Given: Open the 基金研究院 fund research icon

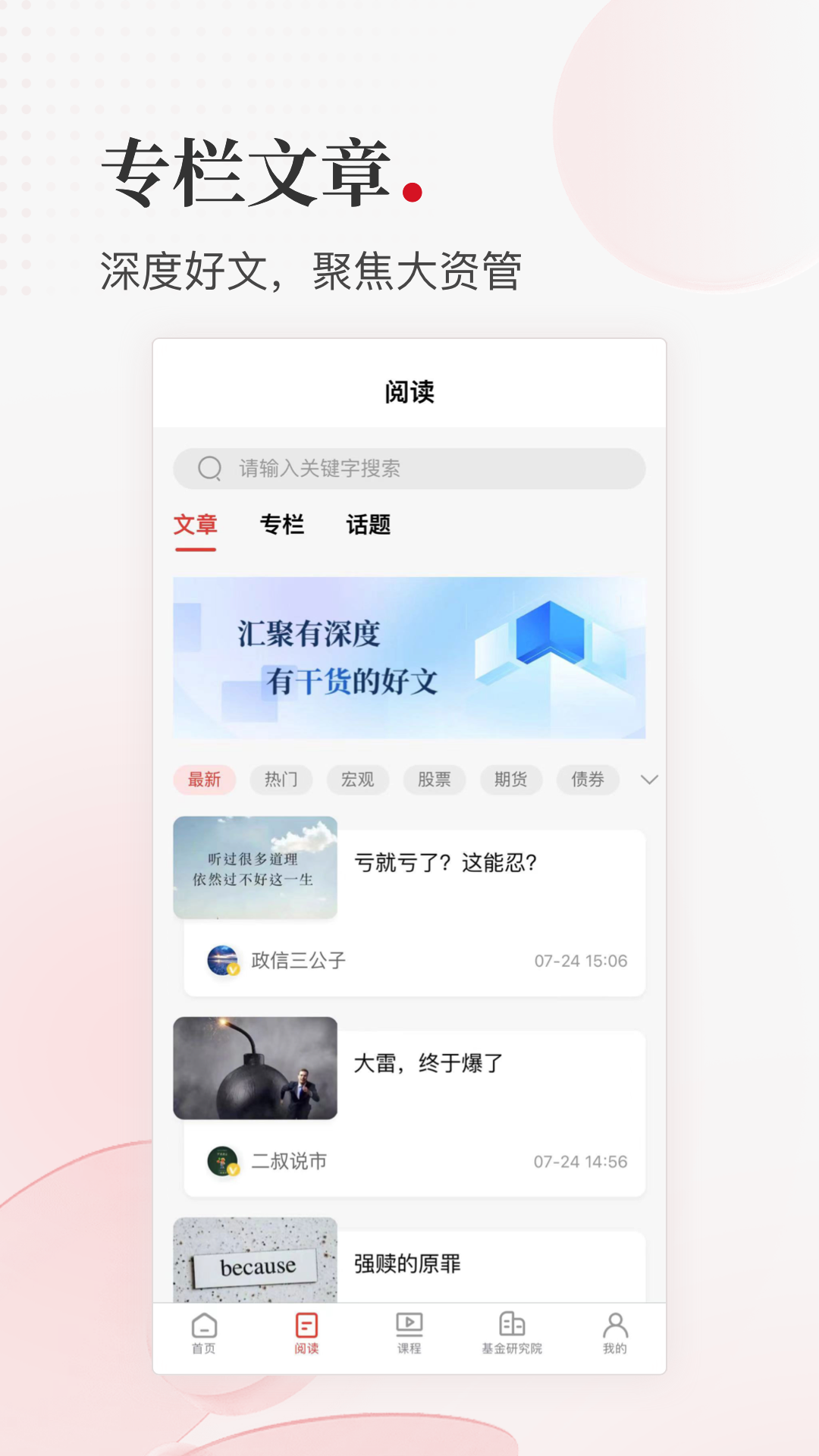Looking at the screenshot, I should click(x=512, y=1324).
